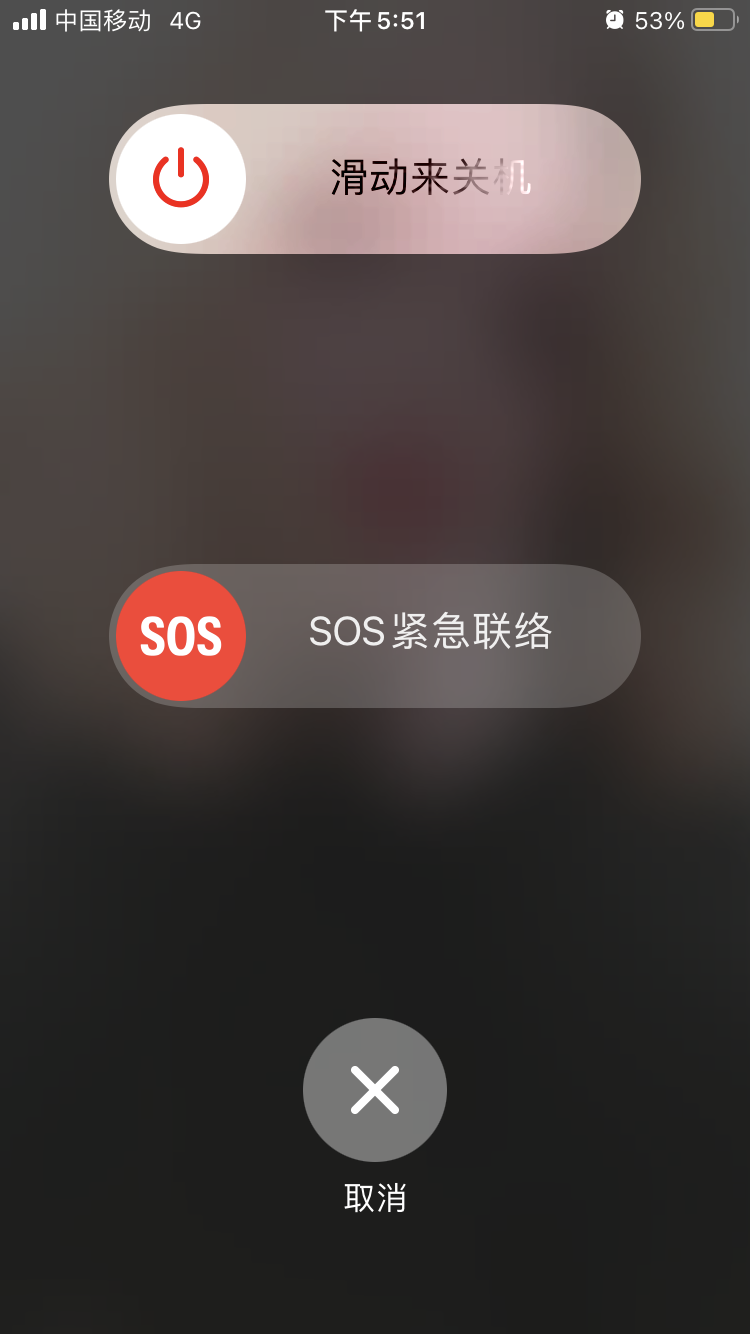
Task: Tap the 取消 cancel button
Action: tap(374, 1090)
